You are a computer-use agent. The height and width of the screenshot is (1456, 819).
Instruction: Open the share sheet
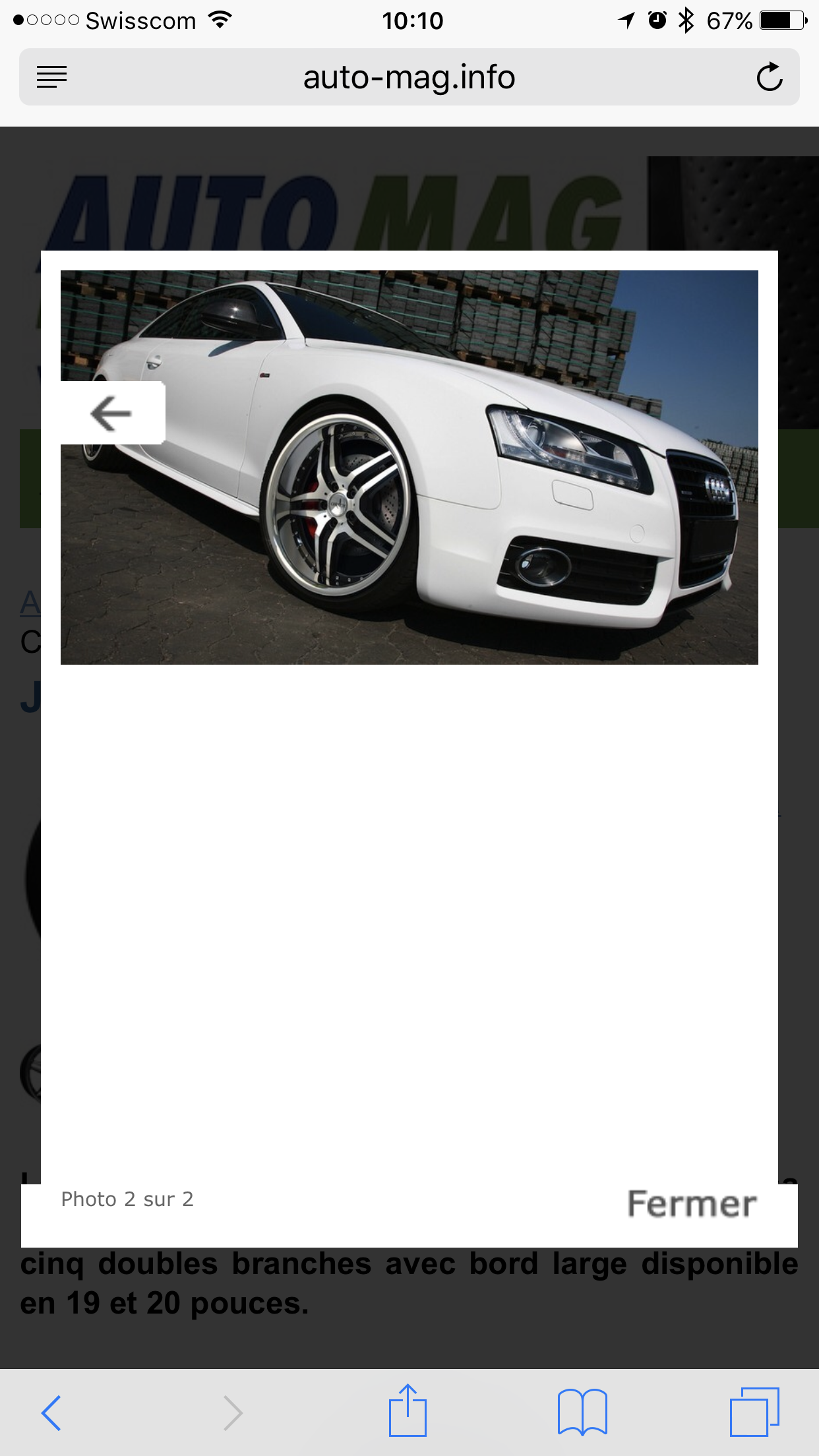[x=408, y=1411]
